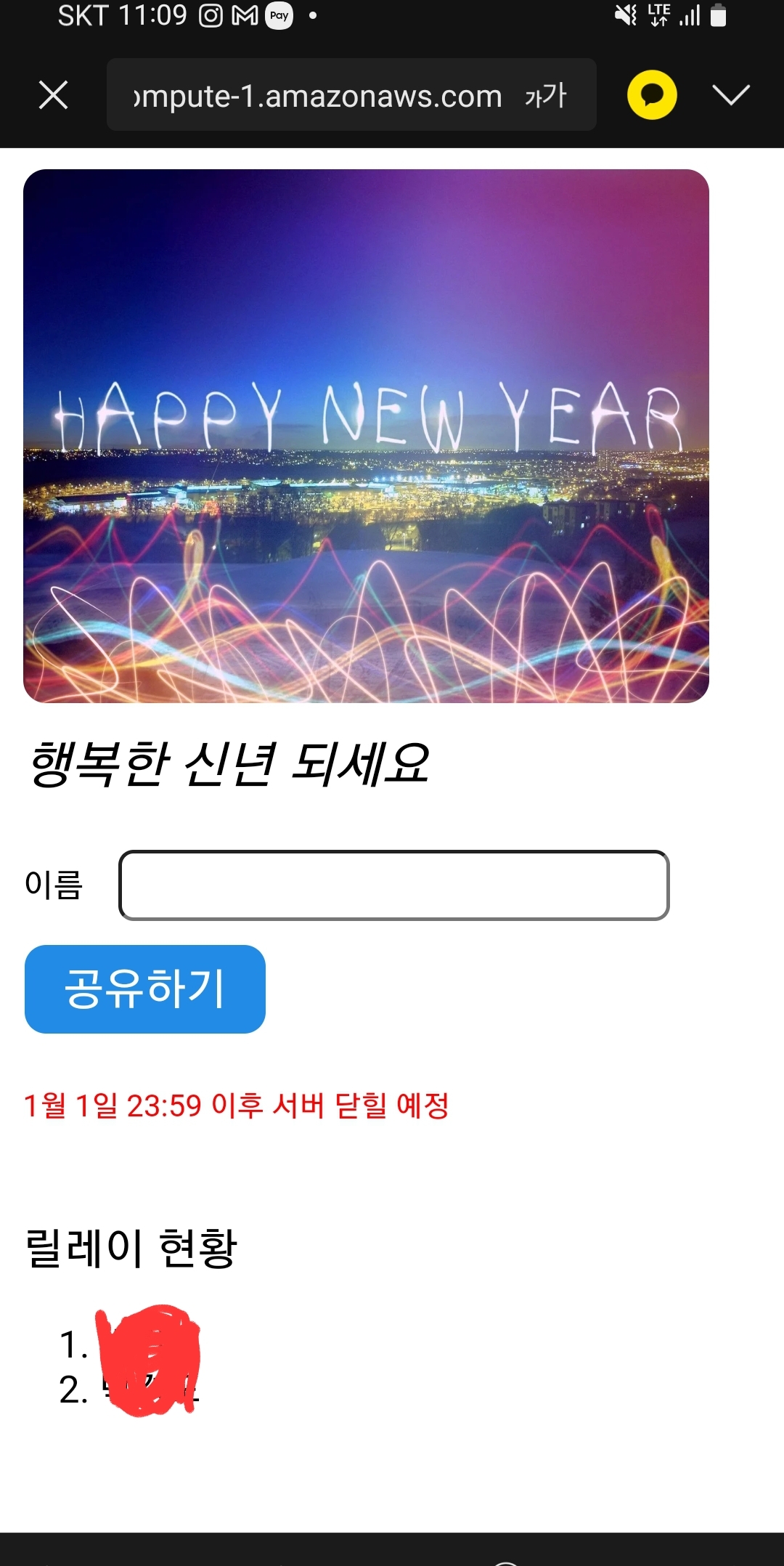This screenshot has width=784, height=1566.
Task: Share page via KakaoTalk chat icon
Action: (x=652, y=95)
